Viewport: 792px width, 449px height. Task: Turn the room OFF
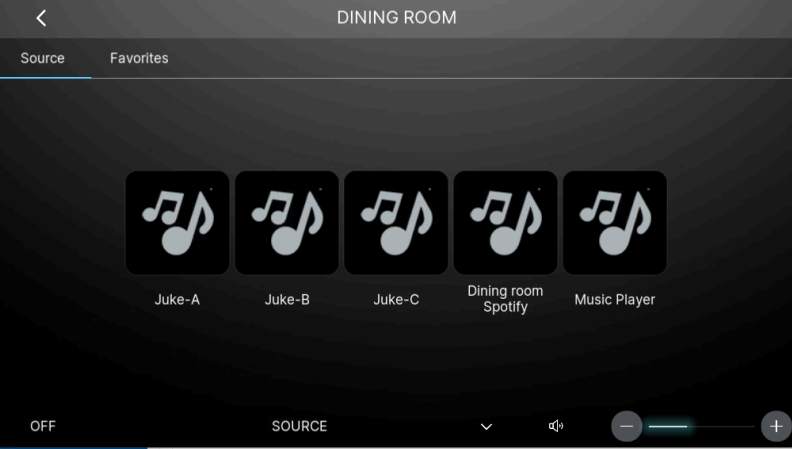(43, 426)
